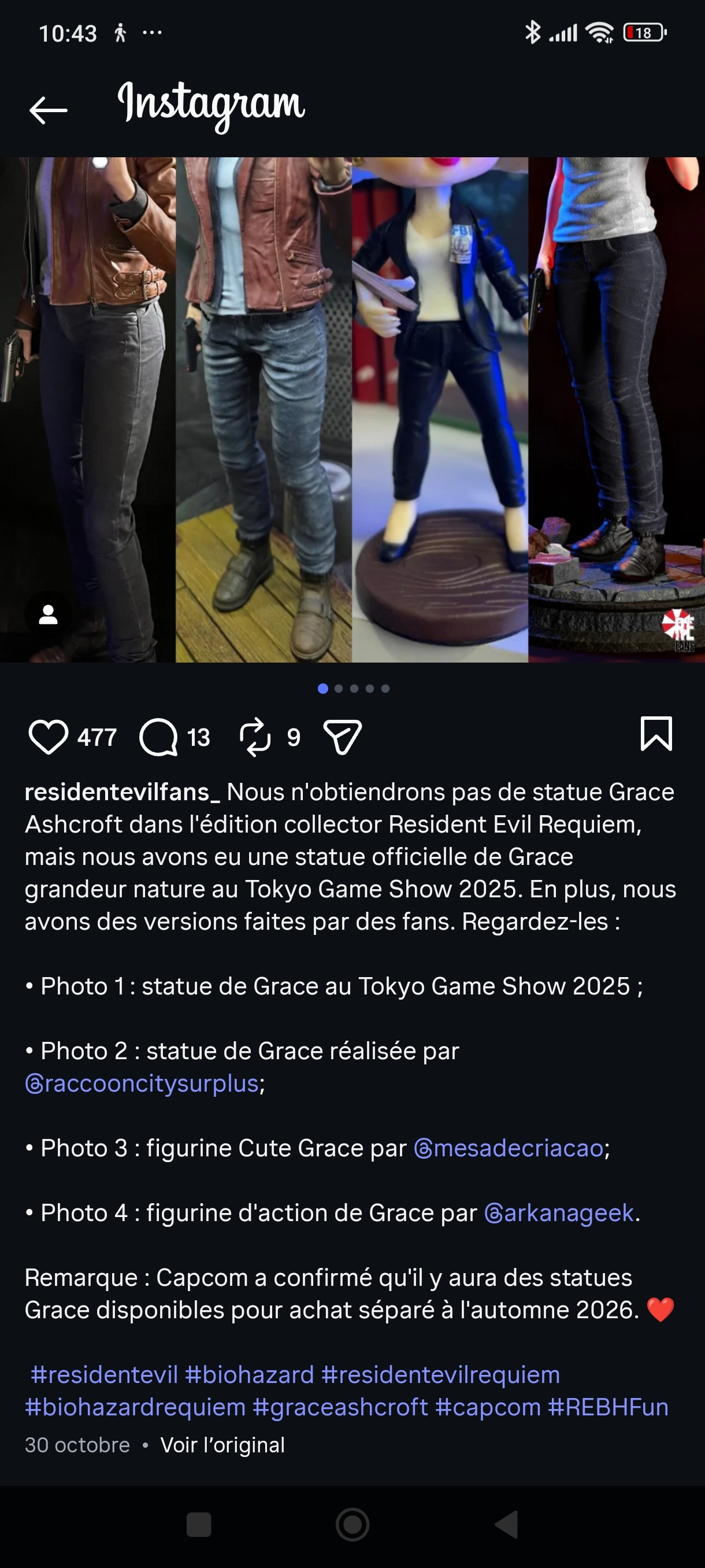Open @raccooncitysurplus mention
Screen dimensions: 705x1568
tap(143, 1083)
